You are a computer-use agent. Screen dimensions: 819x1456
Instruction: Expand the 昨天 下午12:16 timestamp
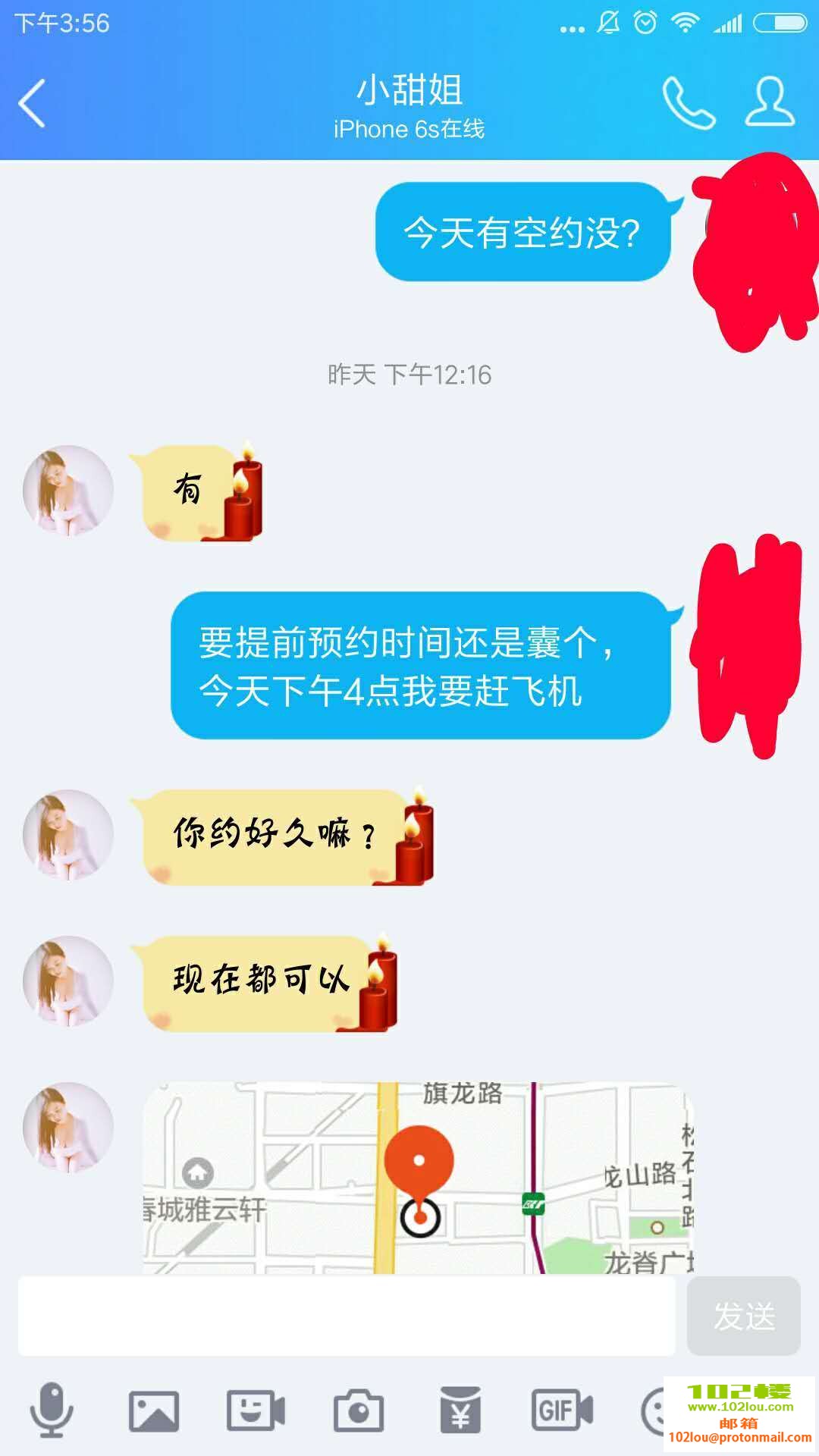tap(409, 372)
